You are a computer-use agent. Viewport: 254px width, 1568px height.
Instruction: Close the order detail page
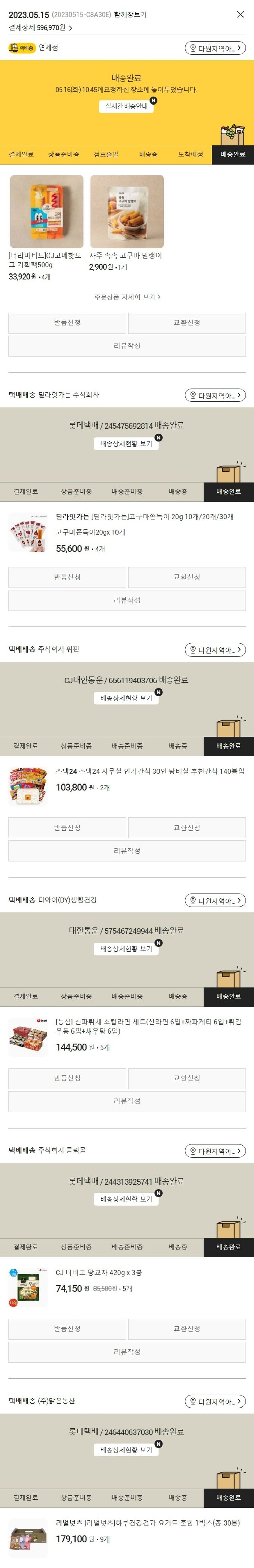coord(240,15)
